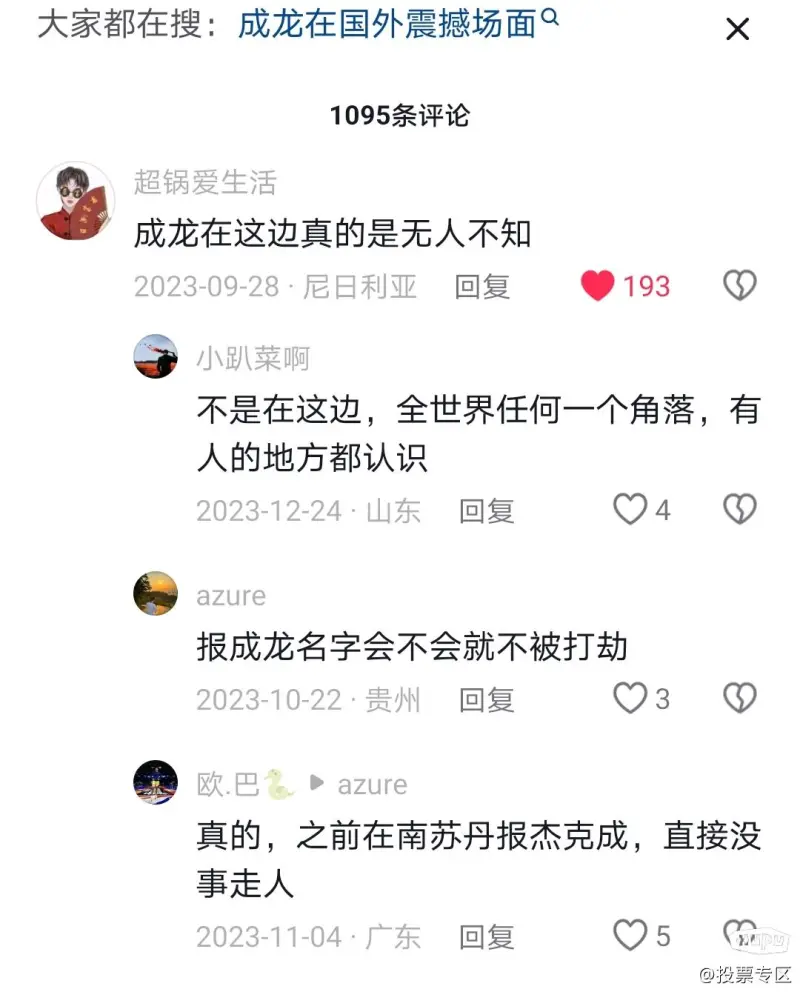
Task: Dislike 超锅爱生活's comment
Action: (x=740, y=287)
